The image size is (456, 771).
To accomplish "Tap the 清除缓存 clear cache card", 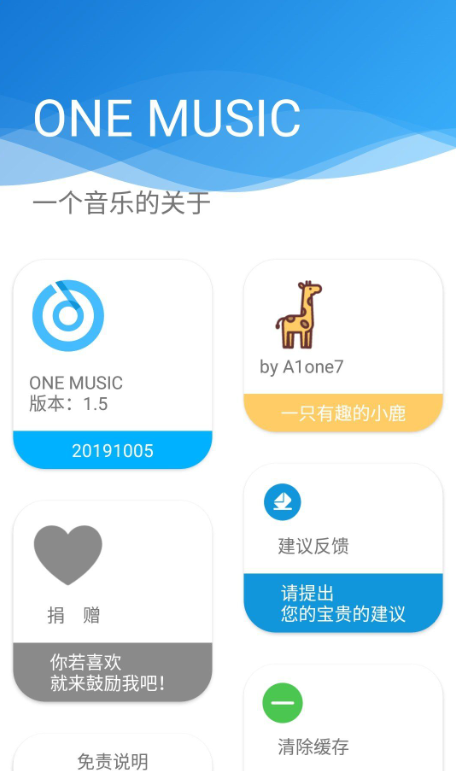I will (343, 718).
